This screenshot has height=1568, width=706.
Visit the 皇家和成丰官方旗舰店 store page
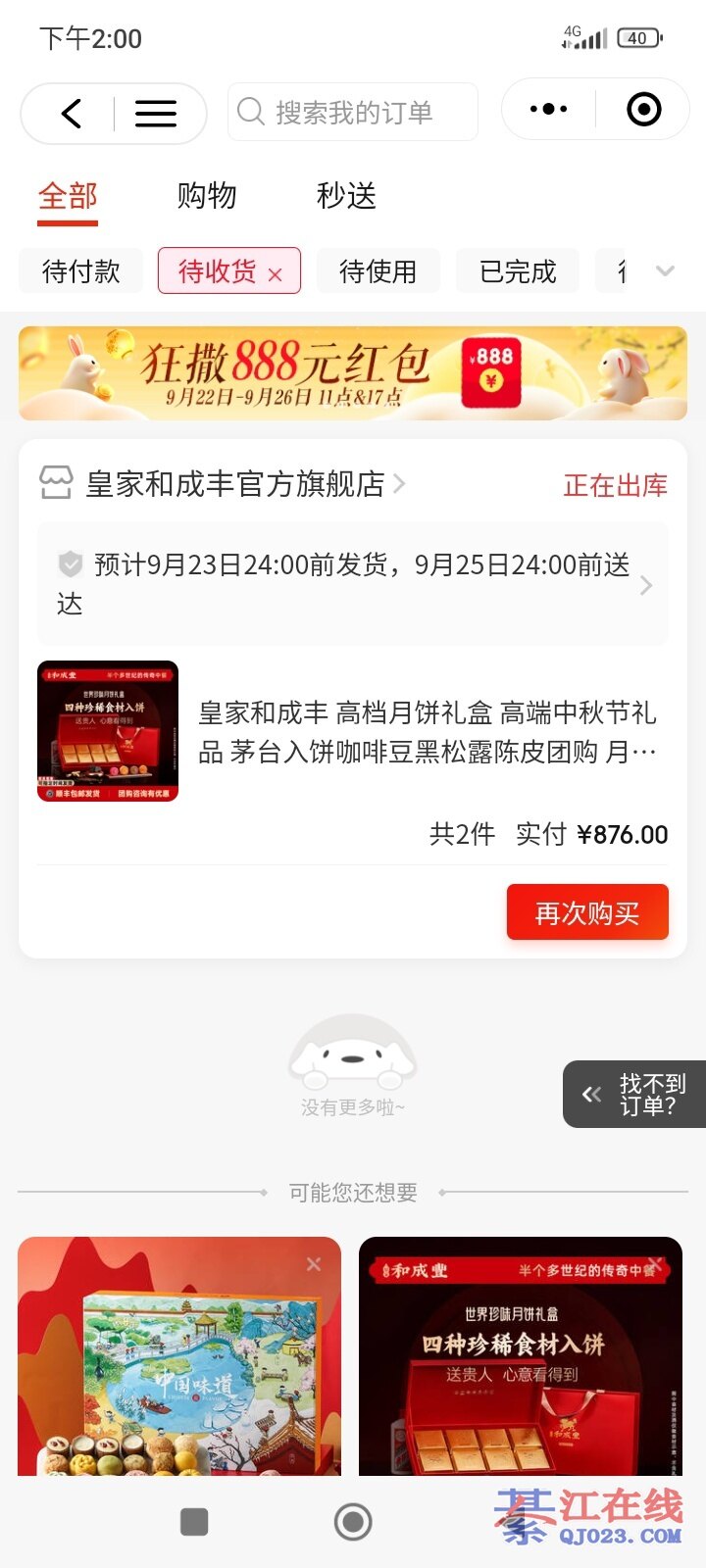(x=235, y=484)
